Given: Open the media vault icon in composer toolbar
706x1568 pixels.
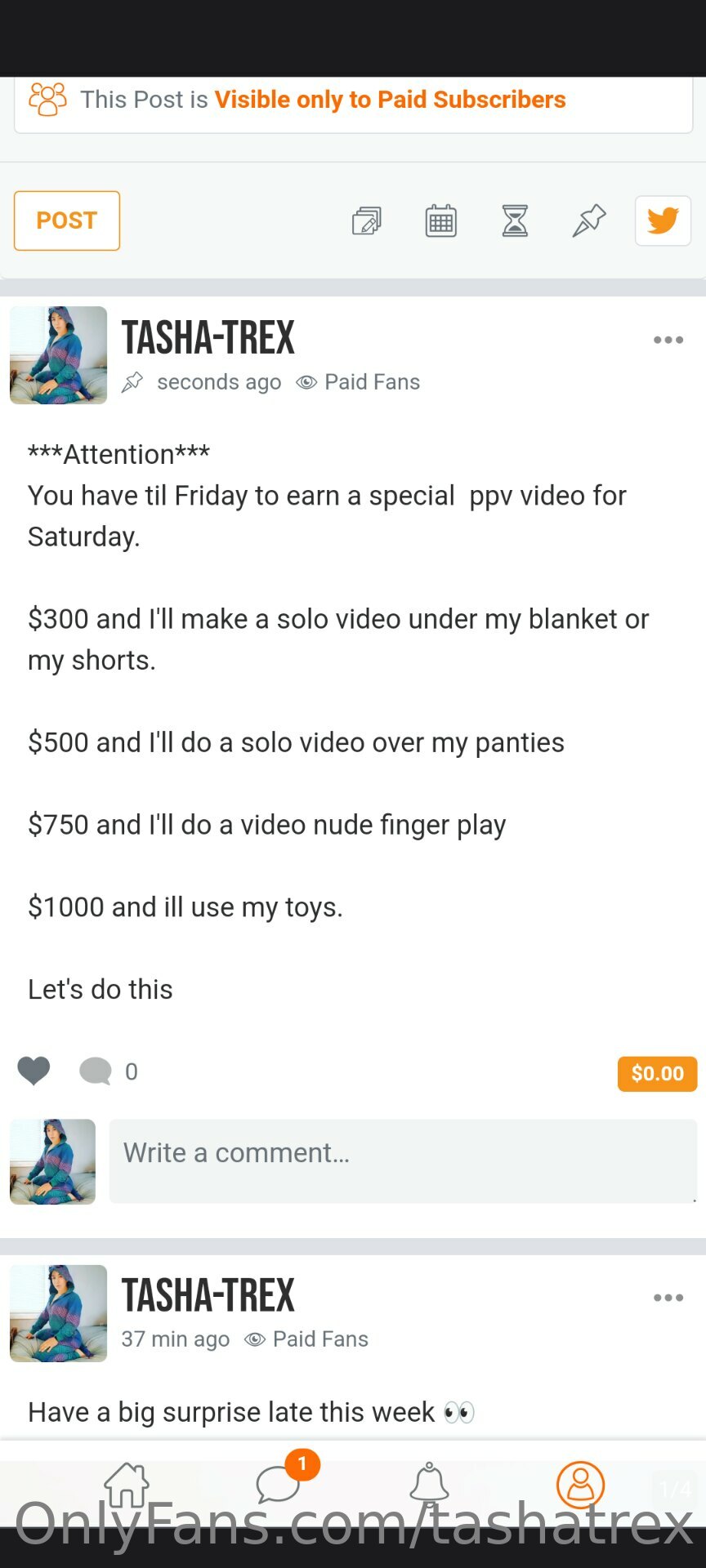Looking at the screenshot, I should click(x=367, y=220).
